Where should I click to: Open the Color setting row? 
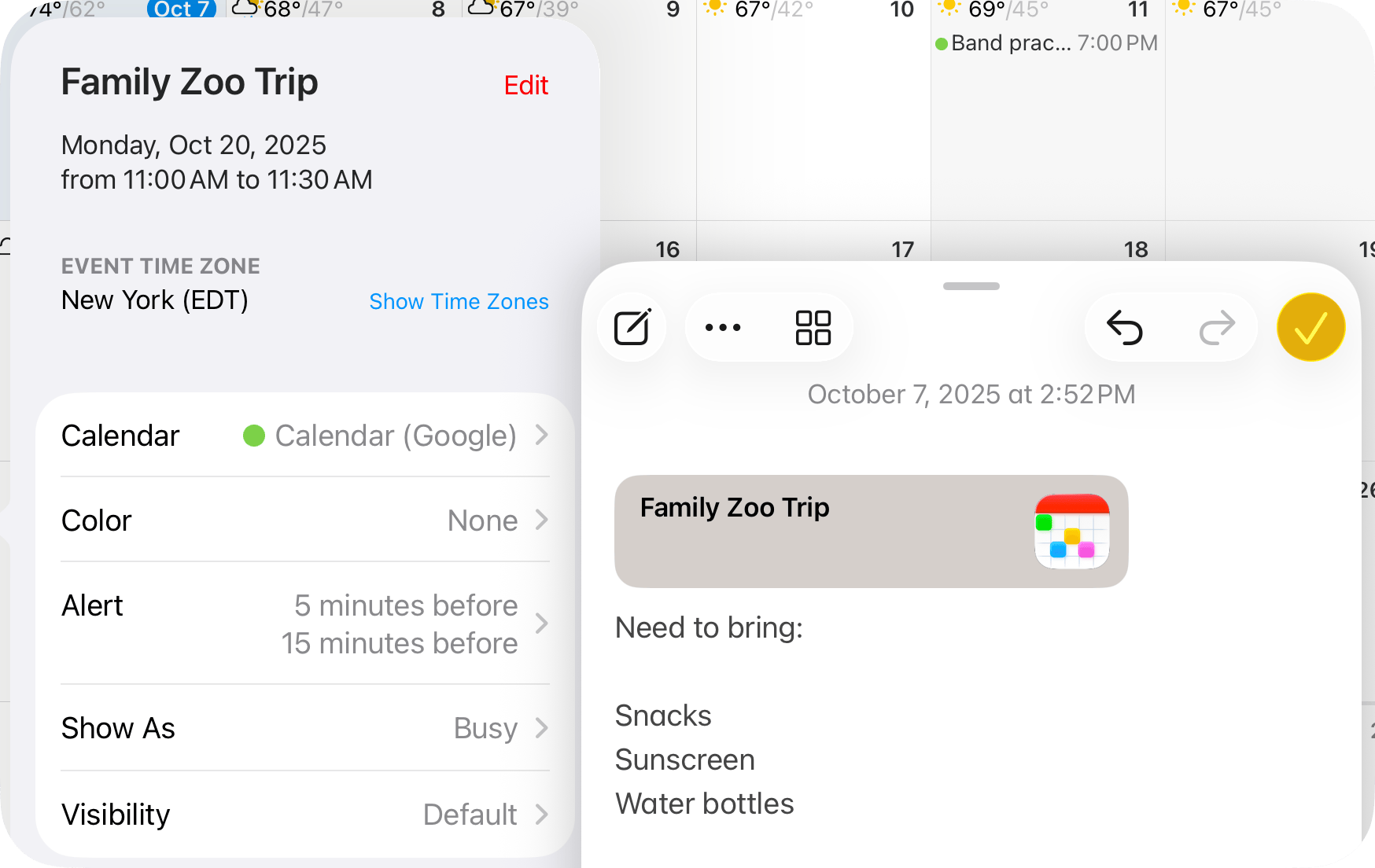[305, 520]
